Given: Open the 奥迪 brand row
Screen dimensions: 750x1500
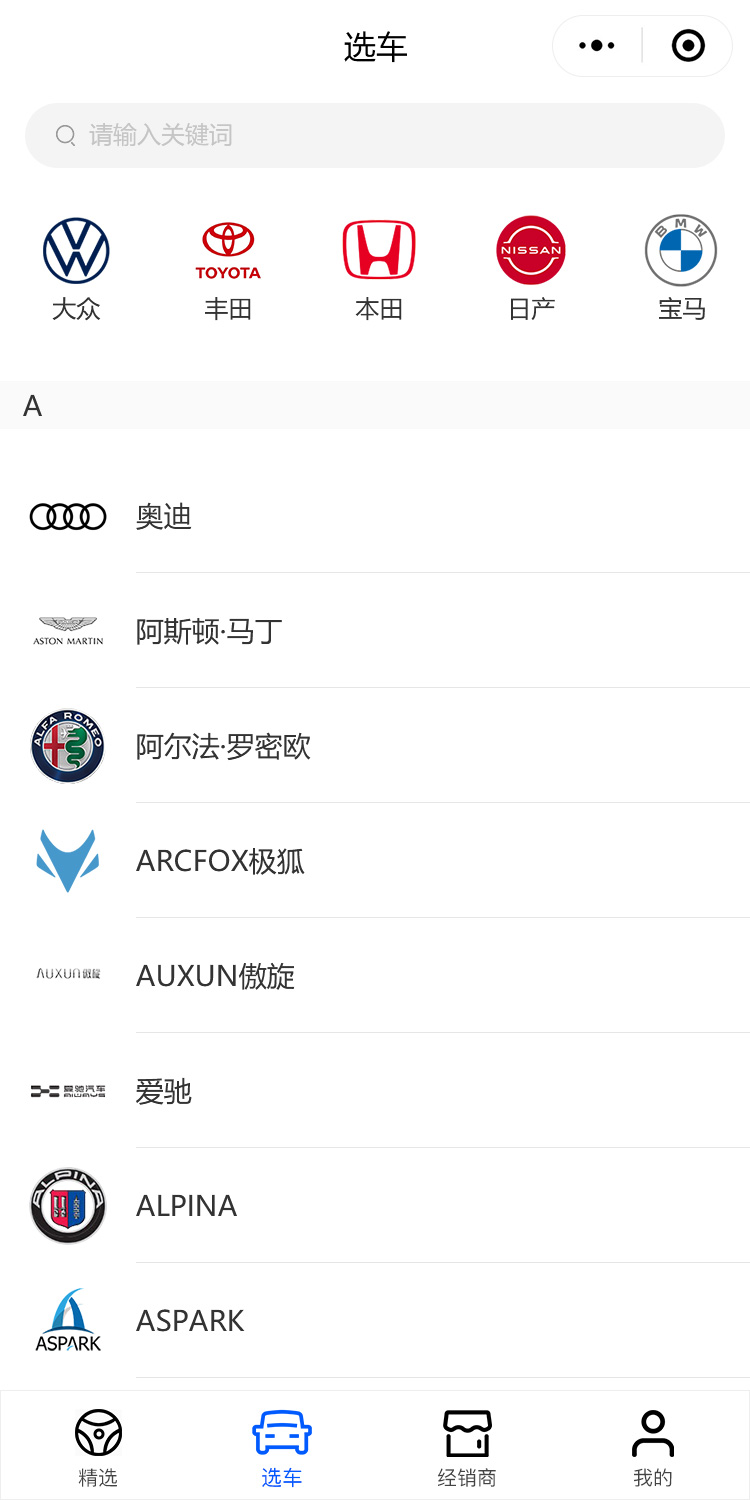Looking at the screenshot, I should click(375, 517).
